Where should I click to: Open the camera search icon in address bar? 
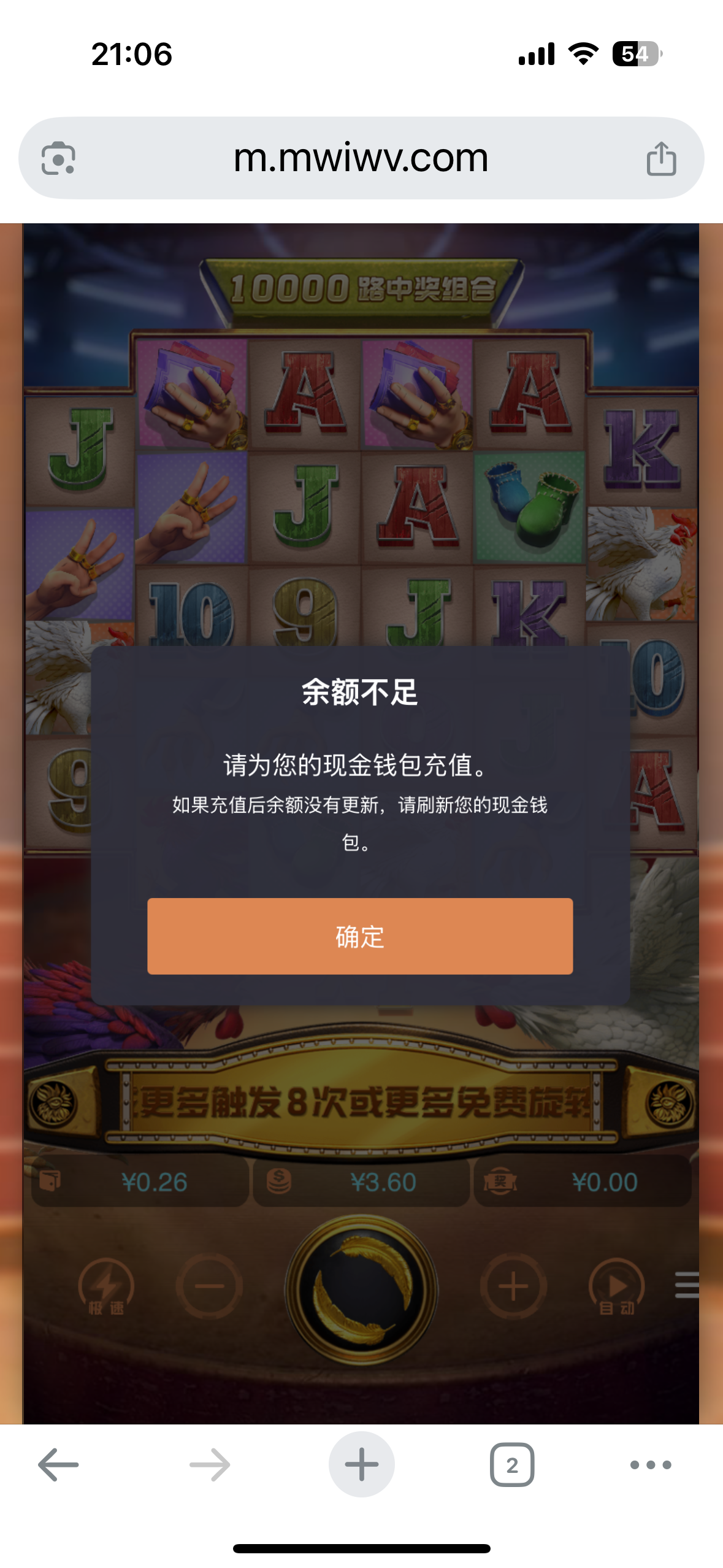pos(58,159)
